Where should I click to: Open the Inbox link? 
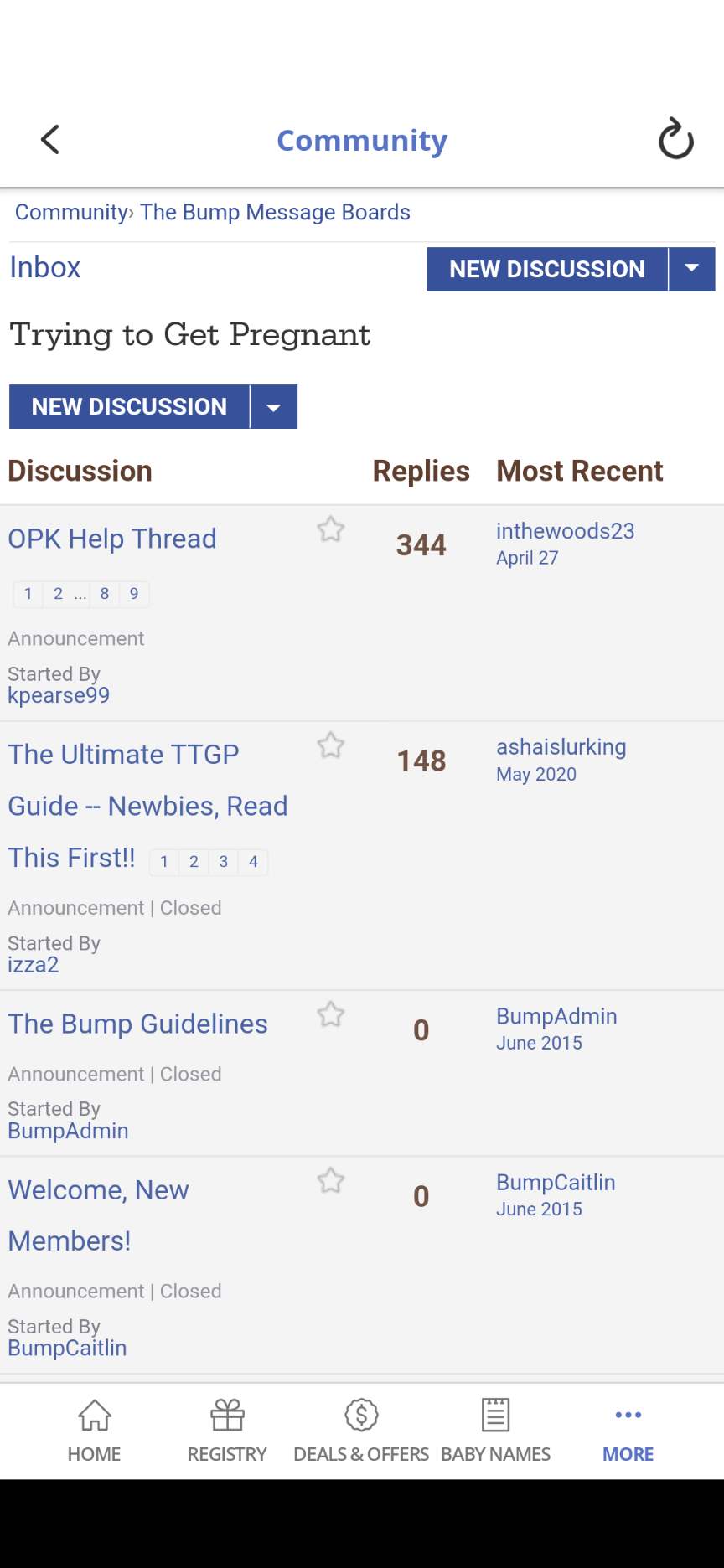click(x=45, y=268)
